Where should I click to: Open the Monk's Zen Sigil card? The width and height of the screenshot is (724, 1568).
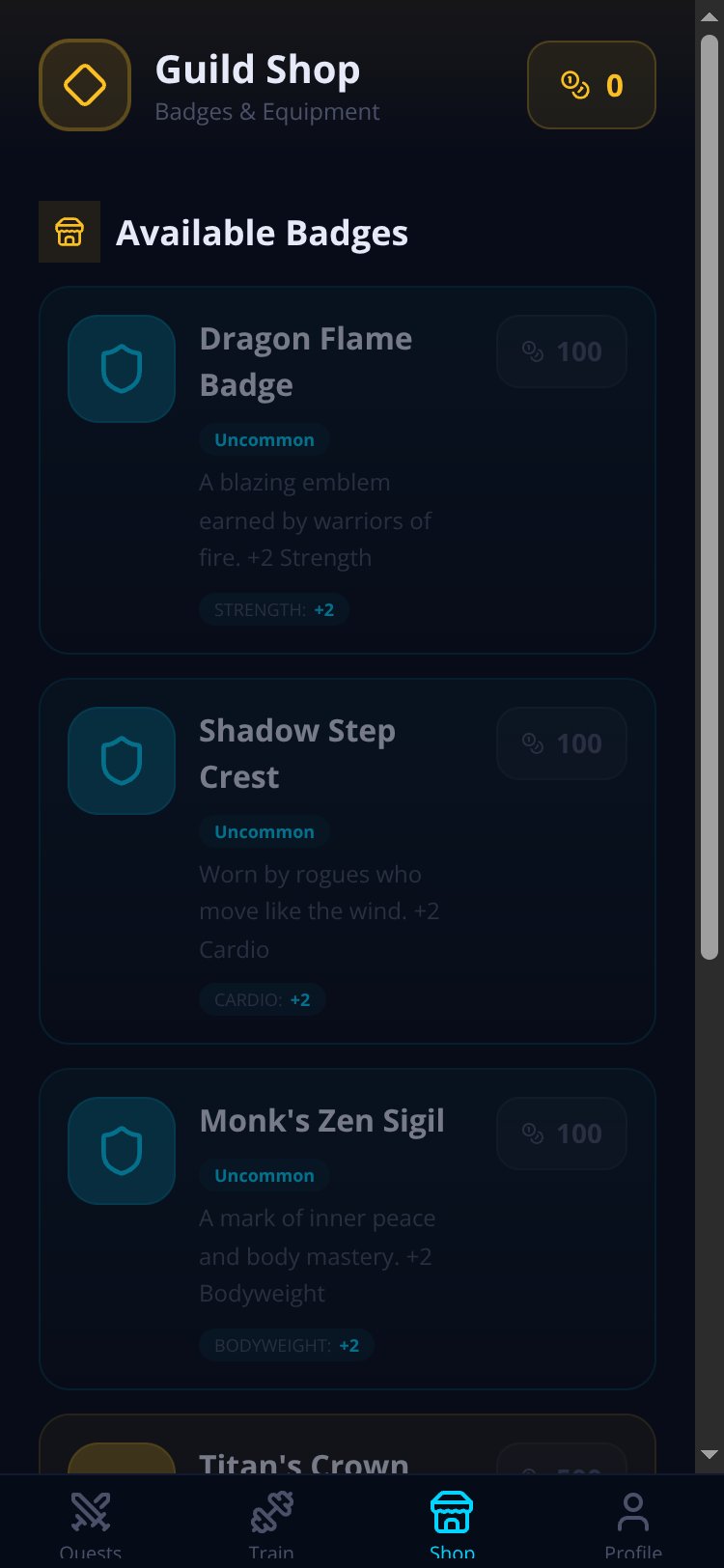tap(348, 1229)
